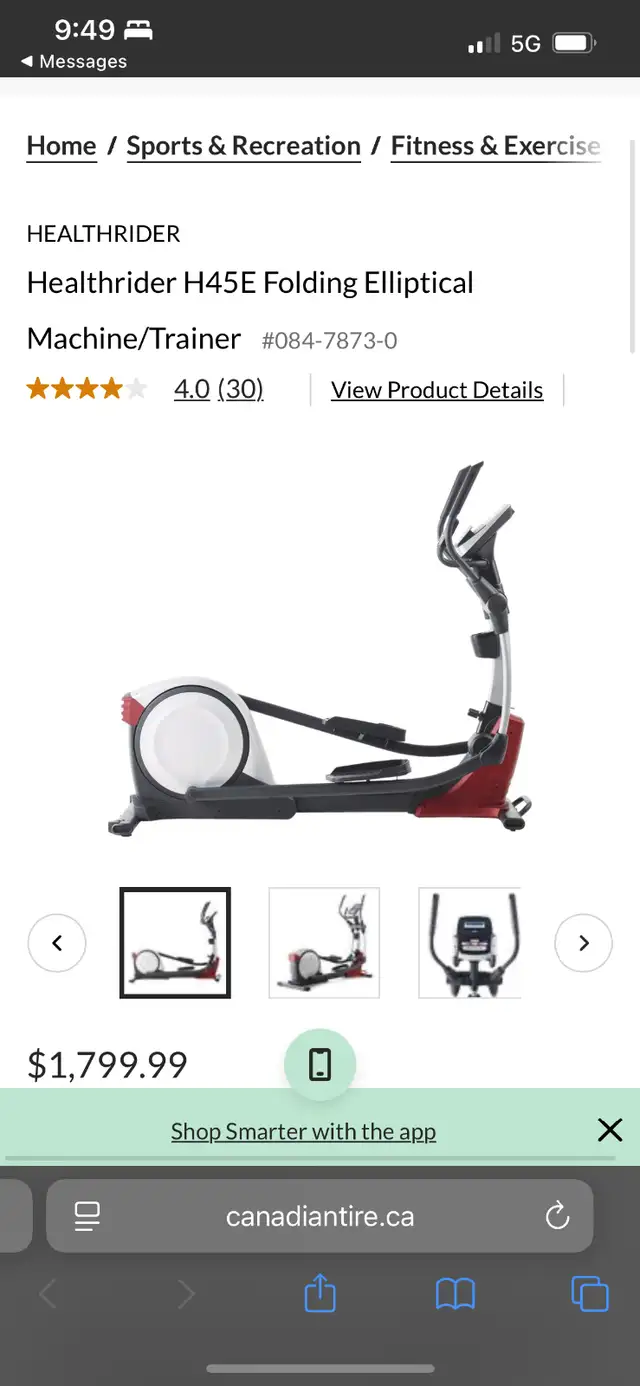Tap the canadiantire.ca address bar
Viewport: 640px width, 1386px height.
[x=320, y=1216]
